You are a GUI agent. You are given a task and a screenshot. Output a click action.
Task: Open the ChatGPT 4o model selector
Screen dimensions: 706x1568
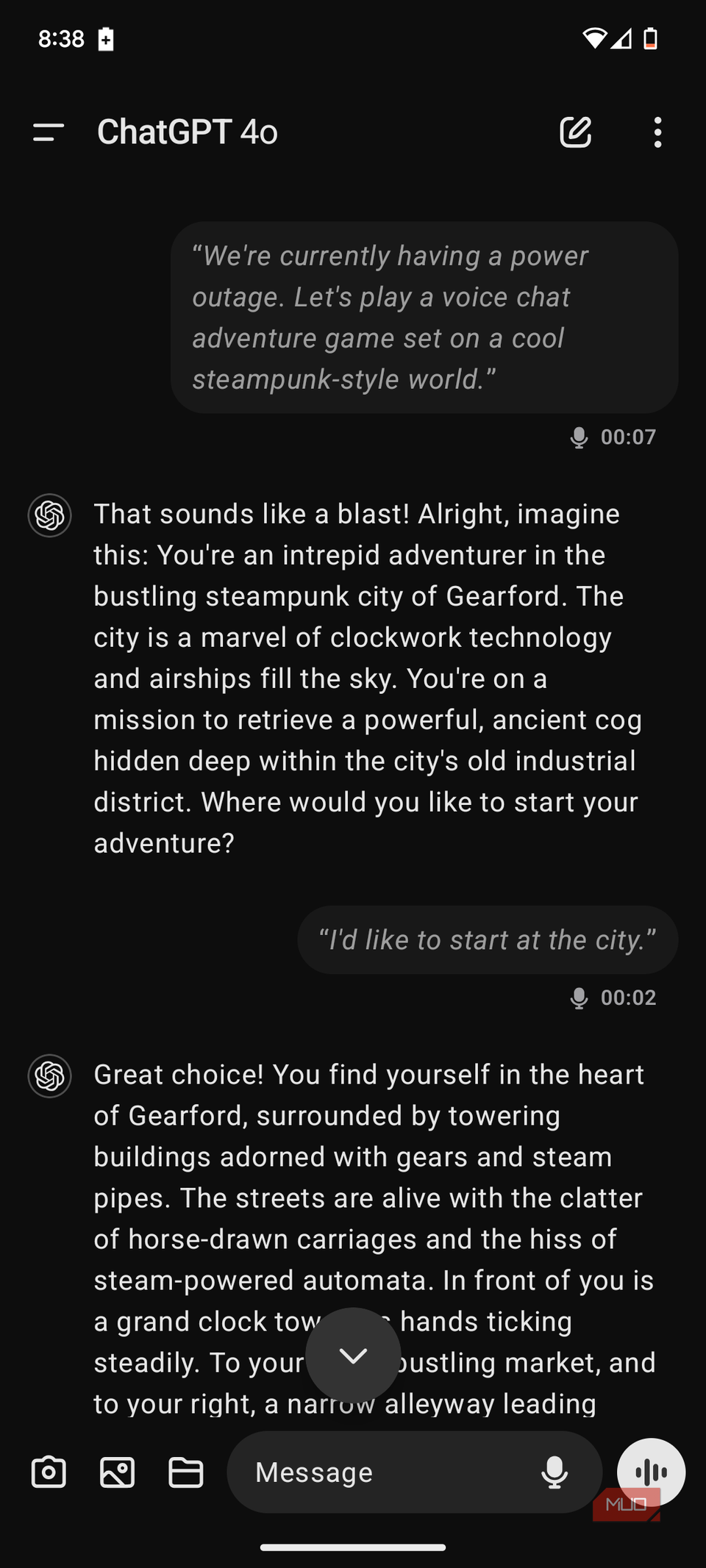click(188, 132)
